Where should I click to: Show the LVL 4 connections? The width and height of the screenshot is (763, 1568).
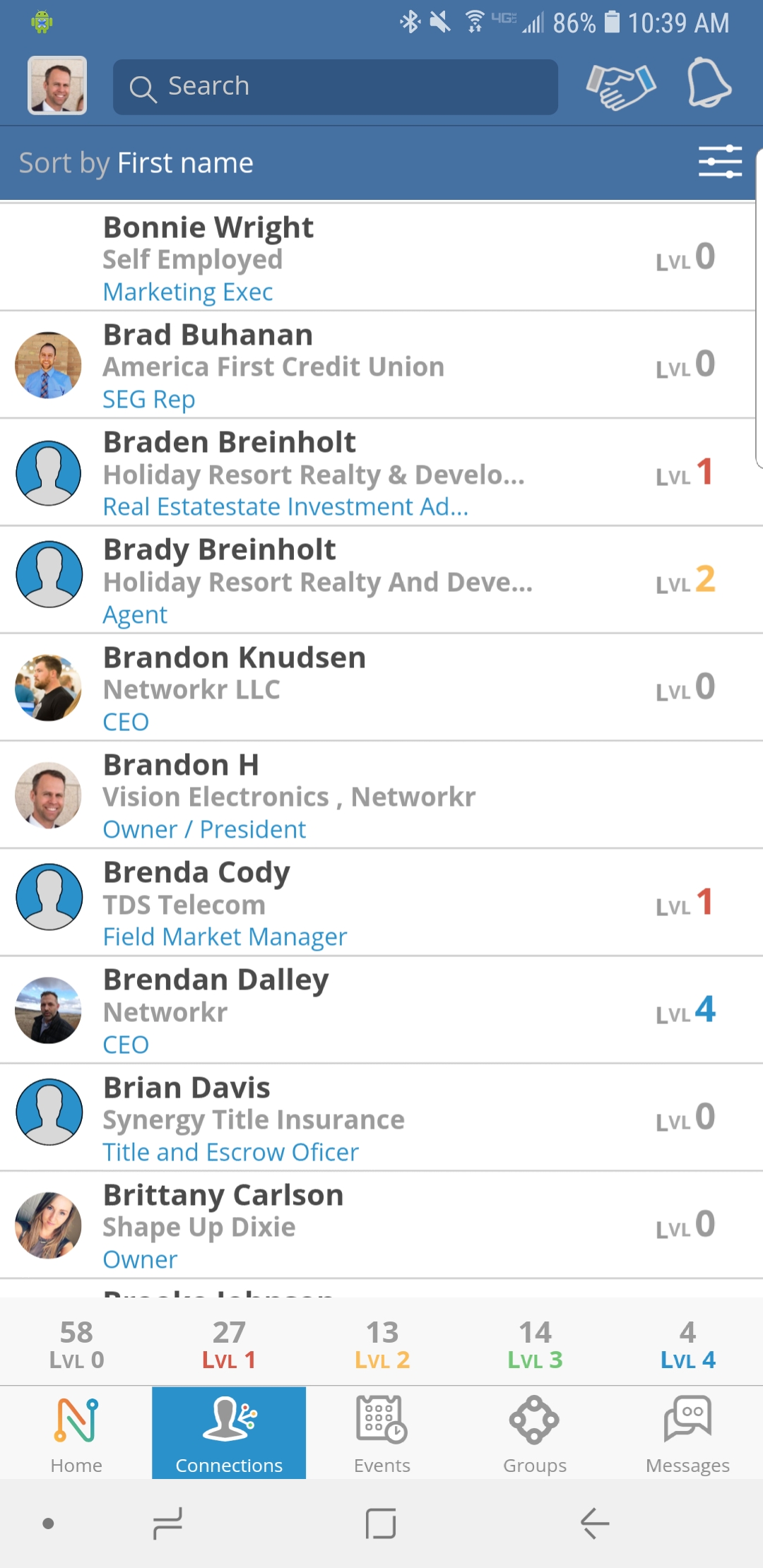coord(687,1345)
